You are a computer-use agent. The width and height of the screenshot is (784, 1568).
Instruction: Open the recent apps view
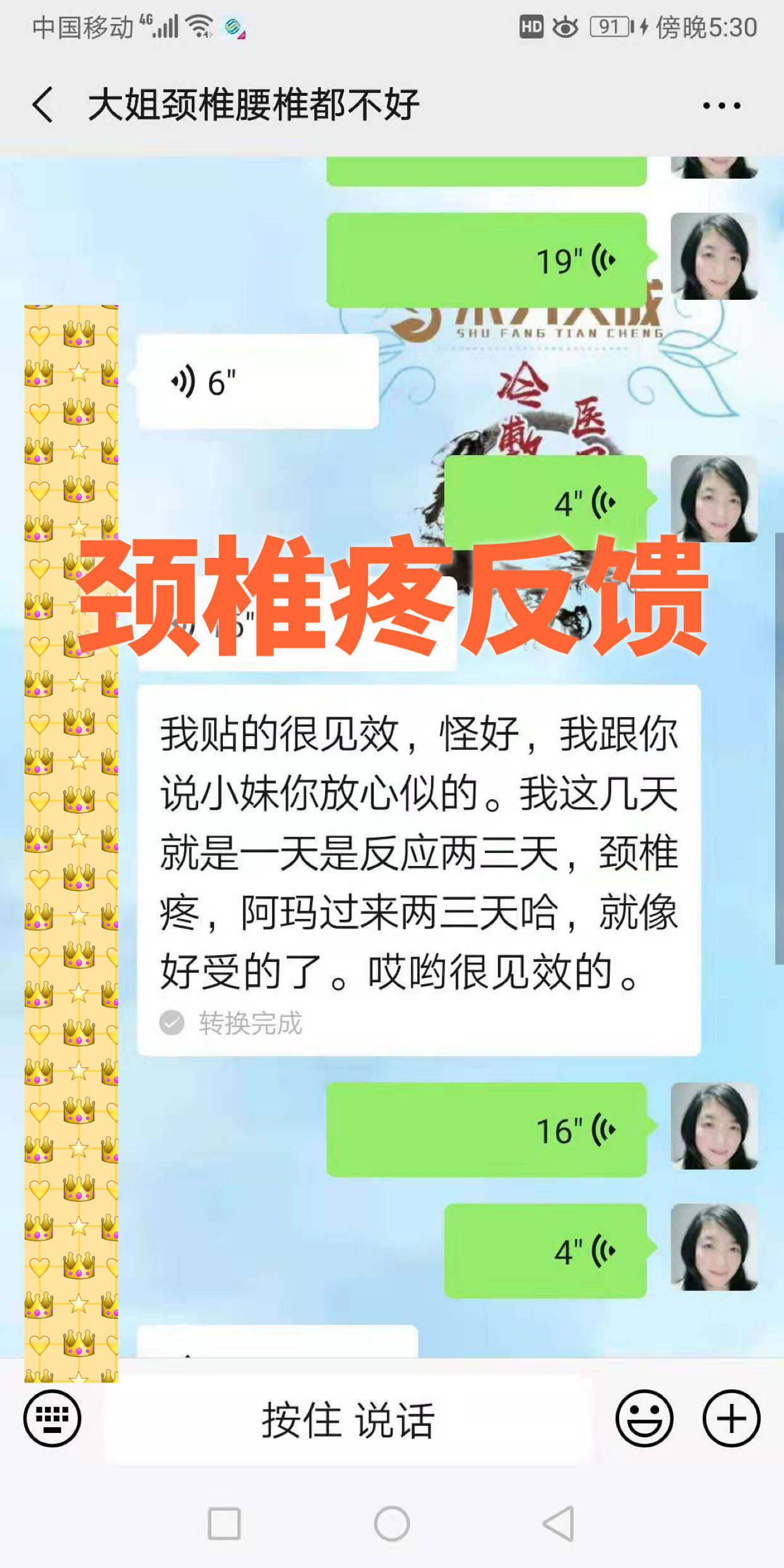coord(224,1524)
